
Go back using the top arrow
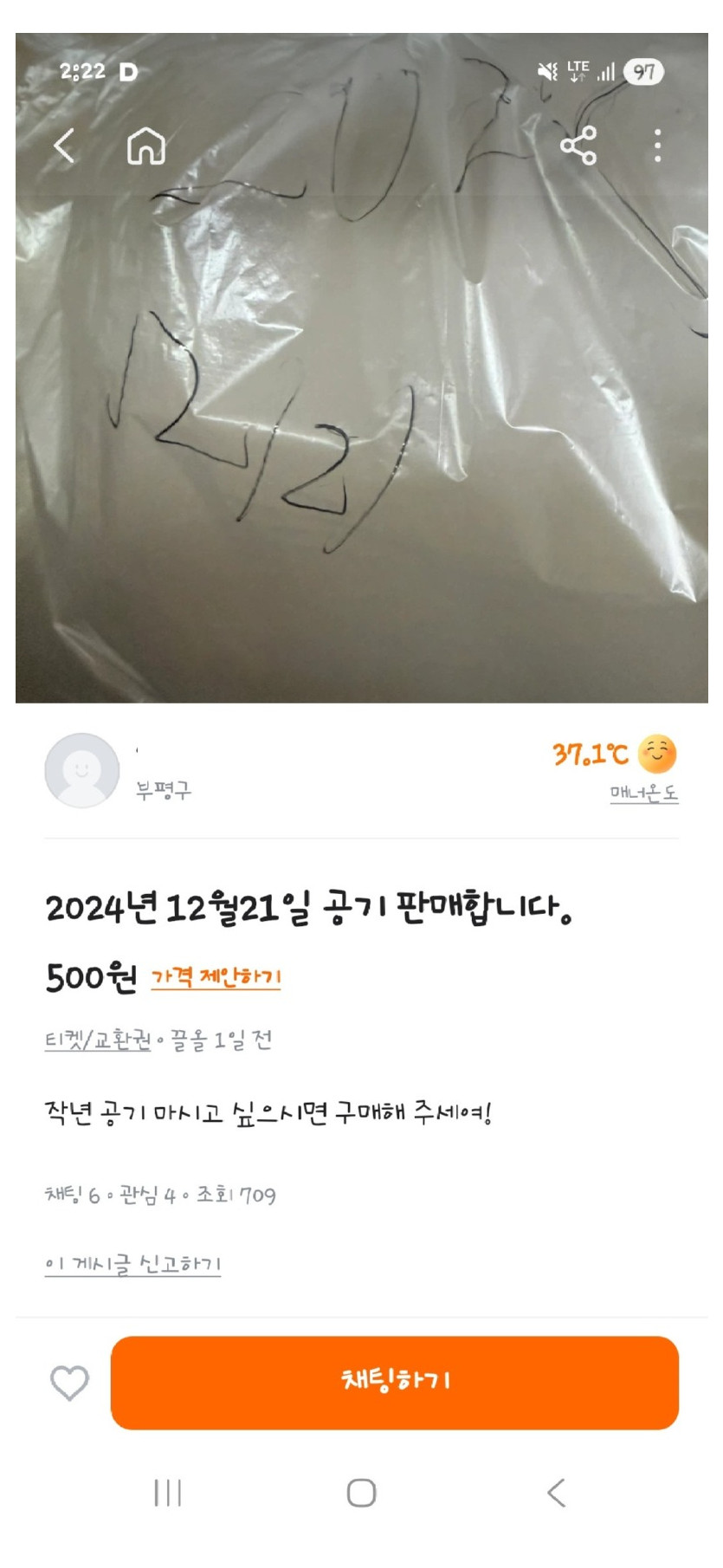click(64, 146)
